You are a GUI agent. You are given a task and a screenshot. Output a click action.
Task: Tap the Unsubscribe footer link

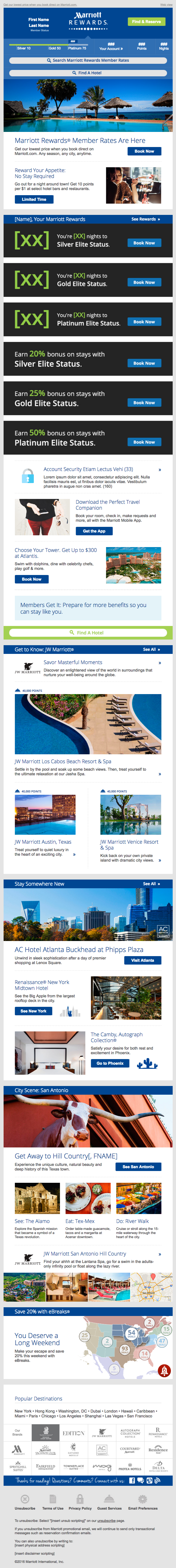click(25, 1508)
